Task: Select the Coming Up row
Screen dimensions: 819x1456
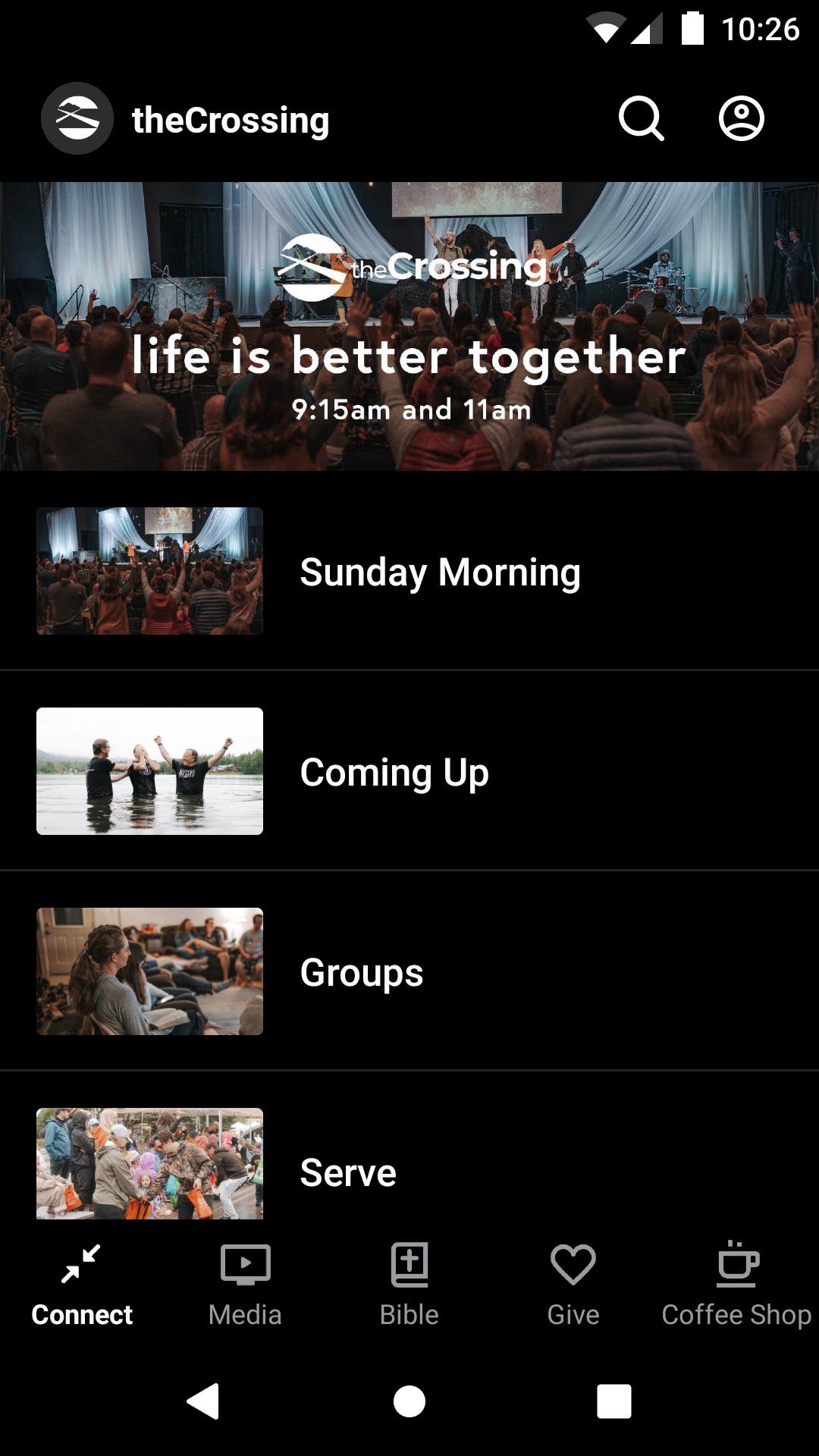Action: tap(409, 771)
